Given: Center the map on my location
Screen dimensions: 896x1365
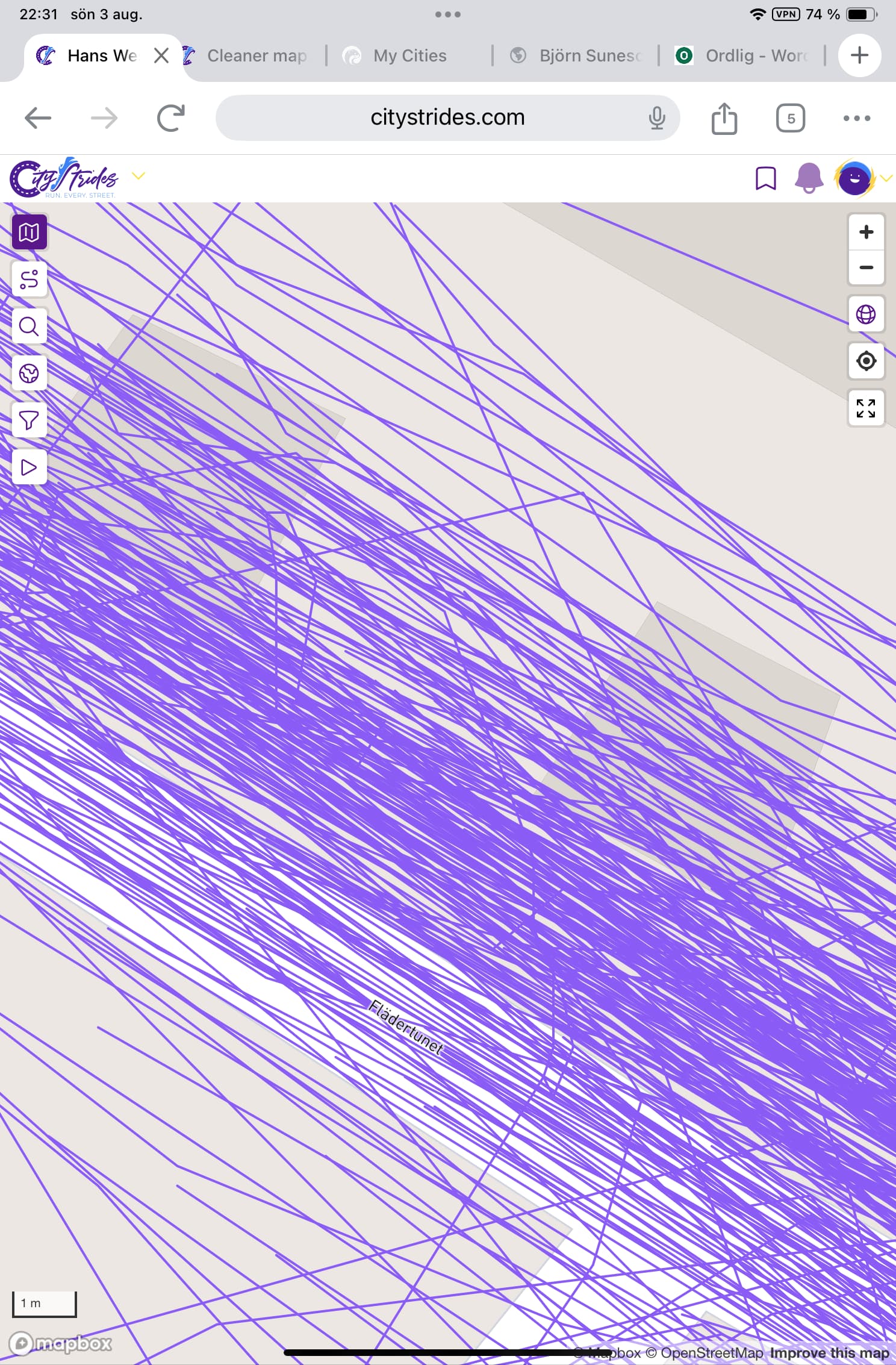Looking at the screenshot, I should (866, 361).
